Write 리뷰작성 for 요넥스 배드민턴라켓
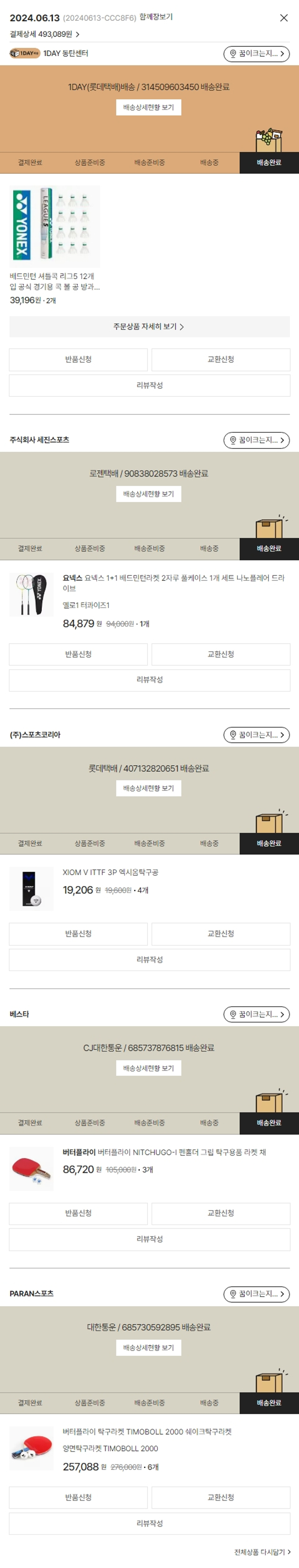This screenshot has width=299, height=1568. pyautogui.click(x=149, y=680)
